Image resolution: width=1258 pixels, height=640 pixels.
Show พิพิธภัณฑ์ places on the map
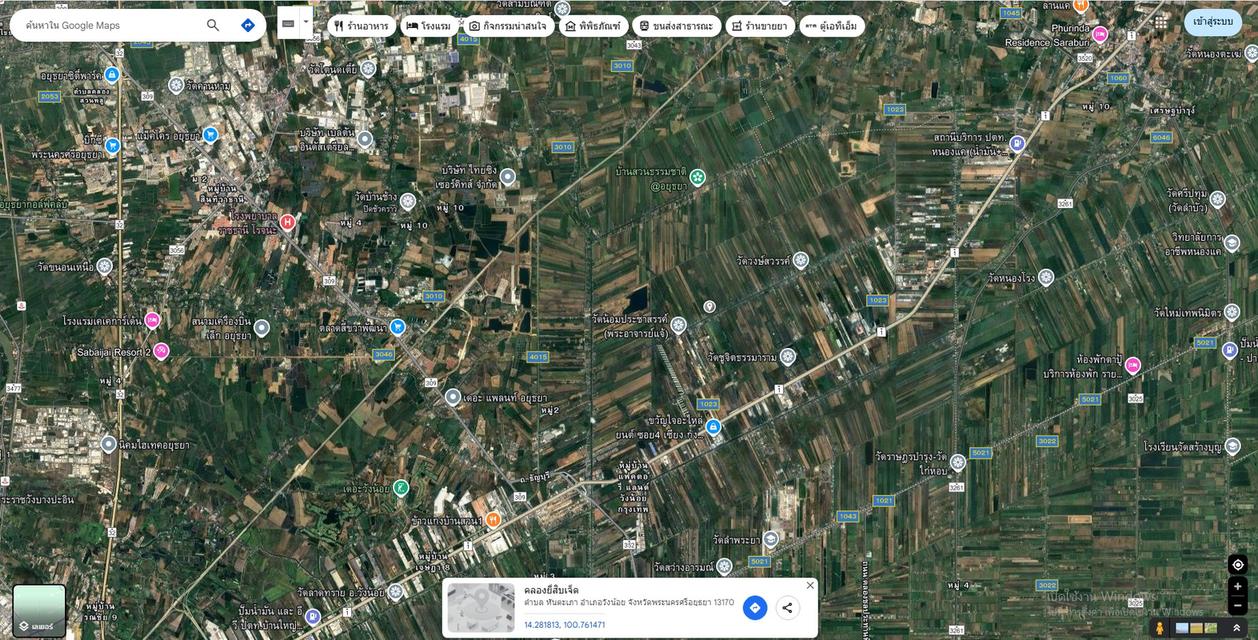pyautogui.click(x=593, y=26)
